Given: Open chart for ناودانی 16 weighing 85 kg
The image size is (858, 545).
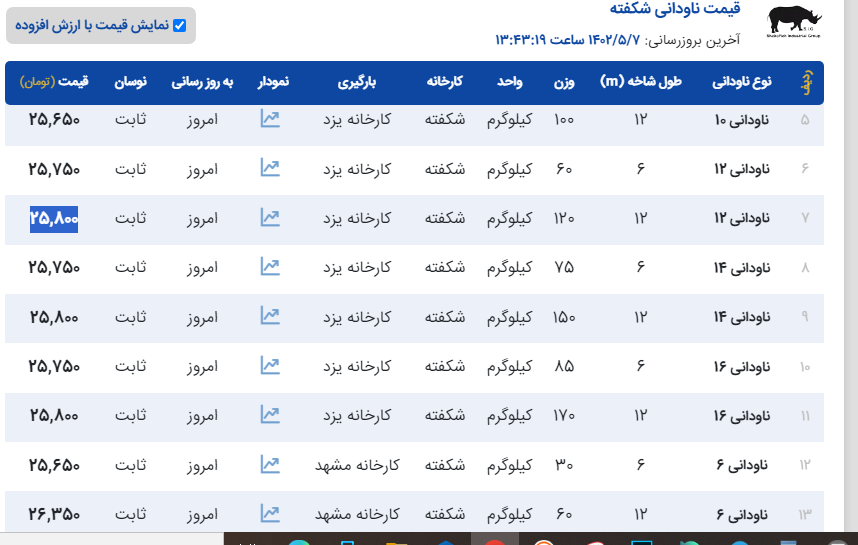Looking at the screenshot, I should pyautogui.click(x=270, y=365).
